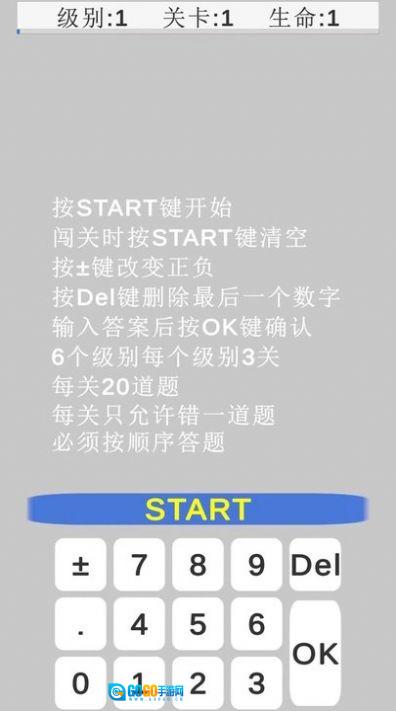
Task: Enter the digit 8
Action: click(x=198, y=565)
